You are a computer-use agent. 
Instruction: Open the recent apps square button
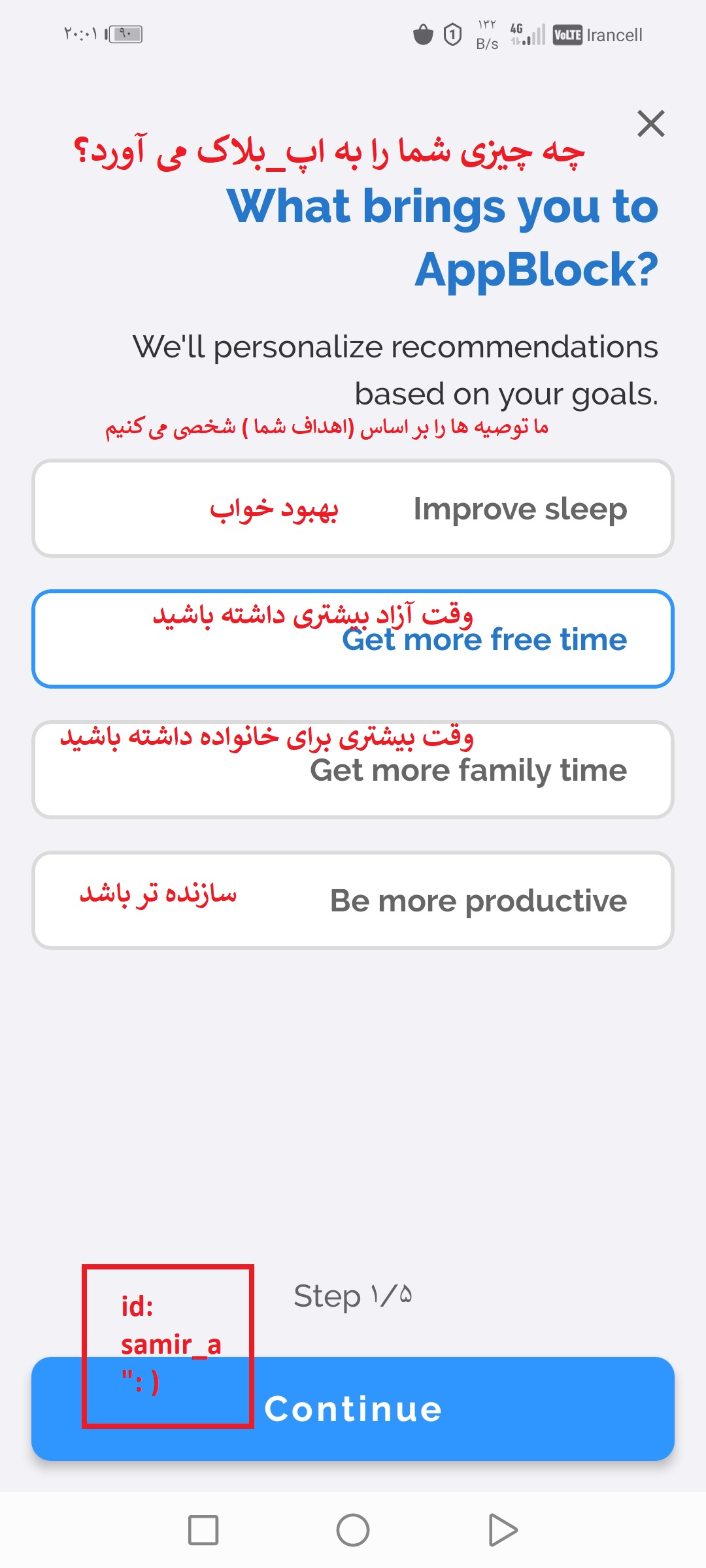click(203, 1530)
